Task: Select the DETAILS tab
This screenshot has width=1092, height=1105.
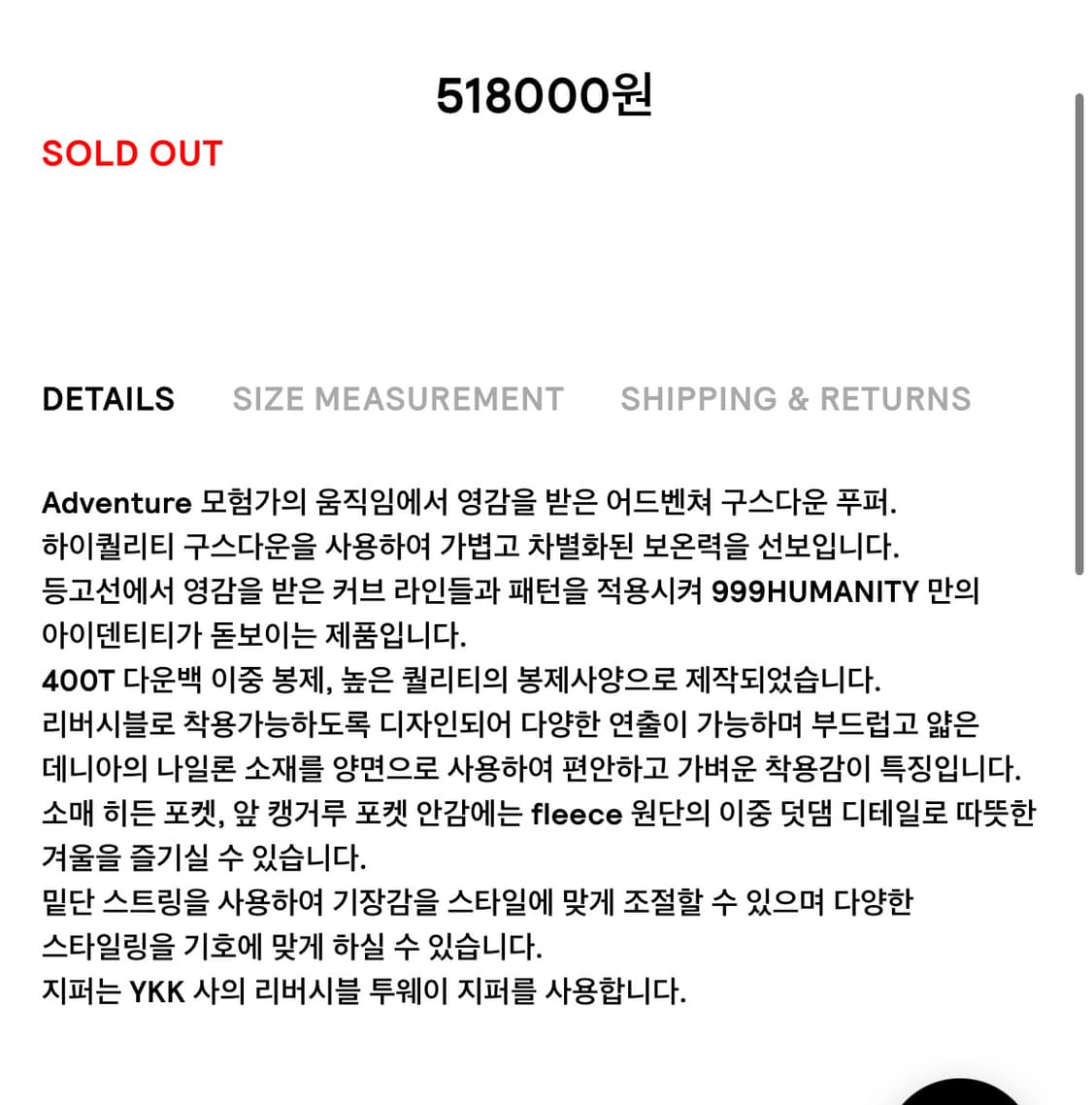Action: point(107,398)
